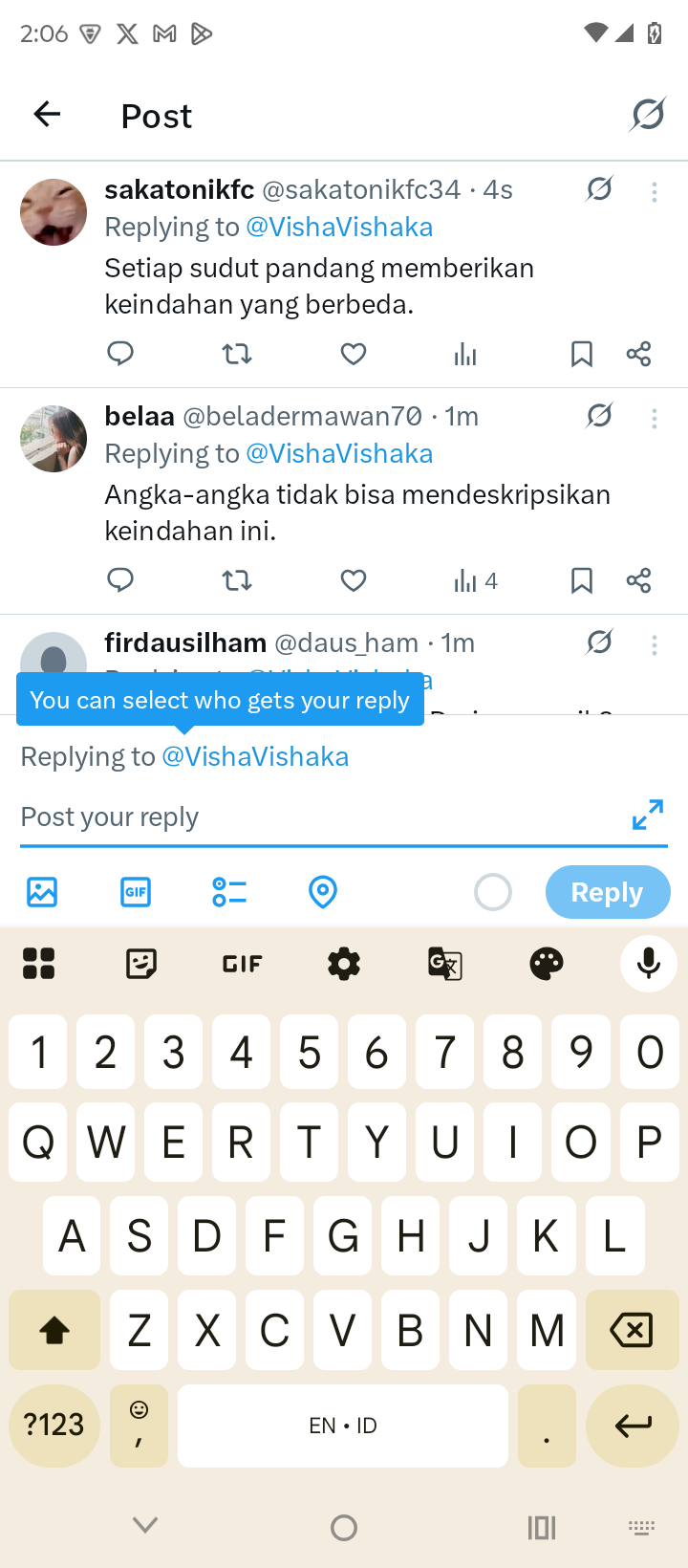Open sakatonikfc's profile picture
The image size is (688, 1568).
click(x=54, y=212)
